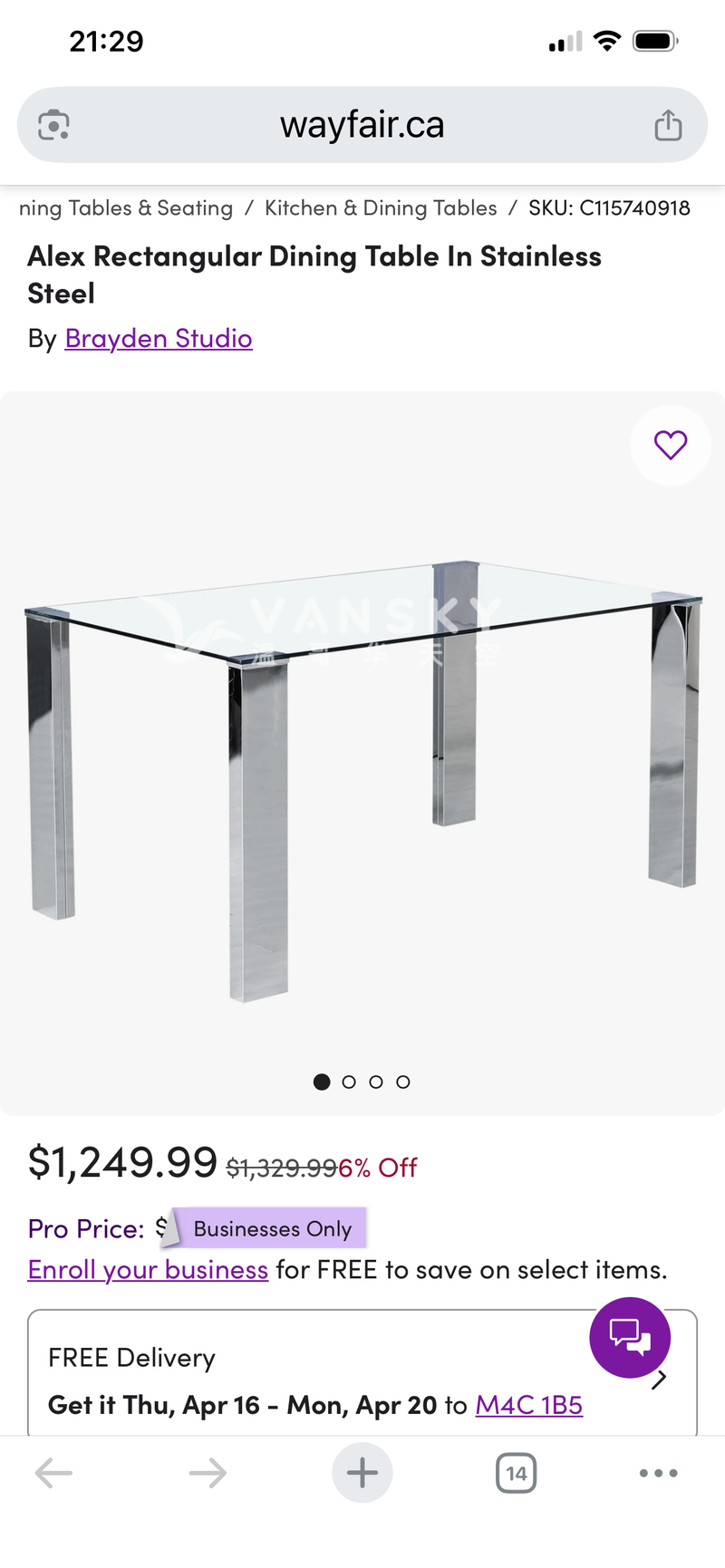This screenshot has width=725, height=1568.
Task: Open the live chat bubble
Action: pyautogui.click(x=630, y=1337)
